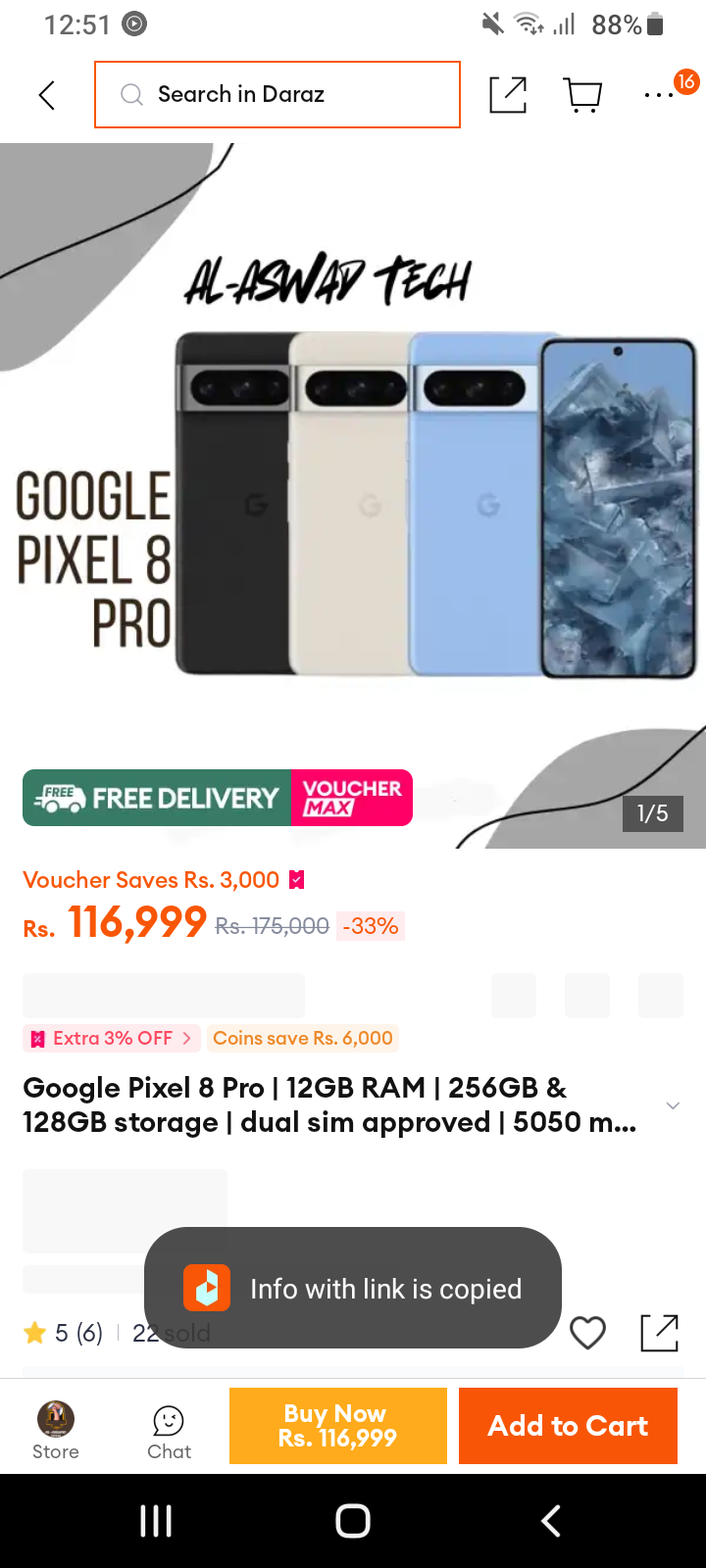Tap the share icon beside the heart
The height and width of the screenshot is (1568, 706).
click(660, 1333)
